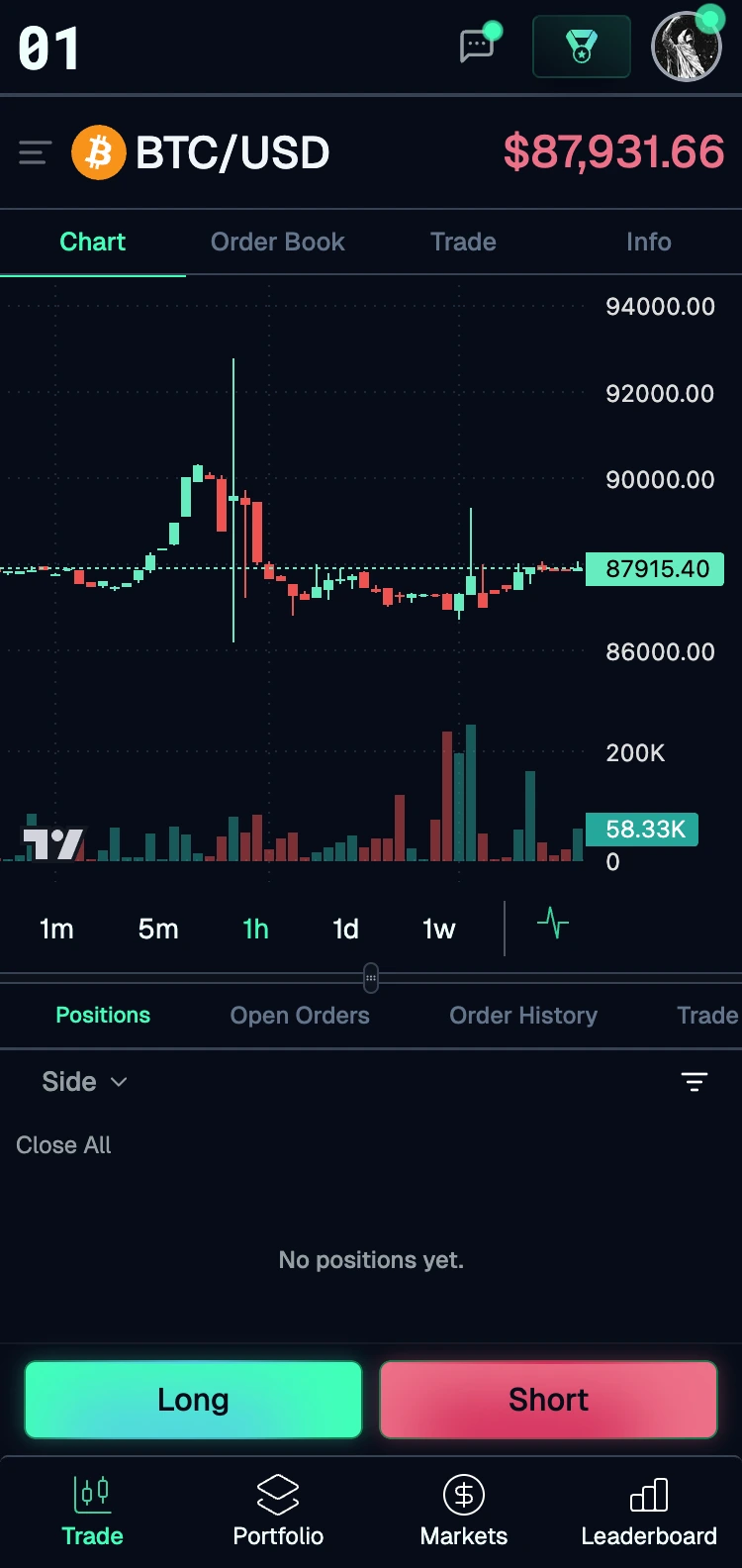Viewport: 742px width, 1568px height.
Task: Select the 1m chart interval
Action: click(x=56, y=929)
